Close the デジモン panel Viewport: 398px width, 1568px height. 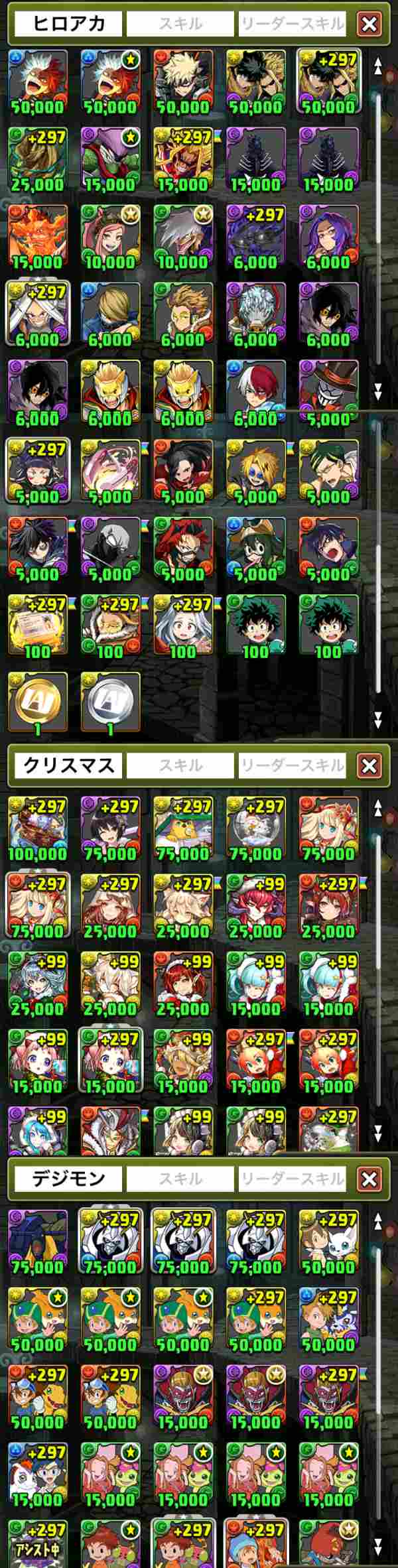click(369, 1179)
